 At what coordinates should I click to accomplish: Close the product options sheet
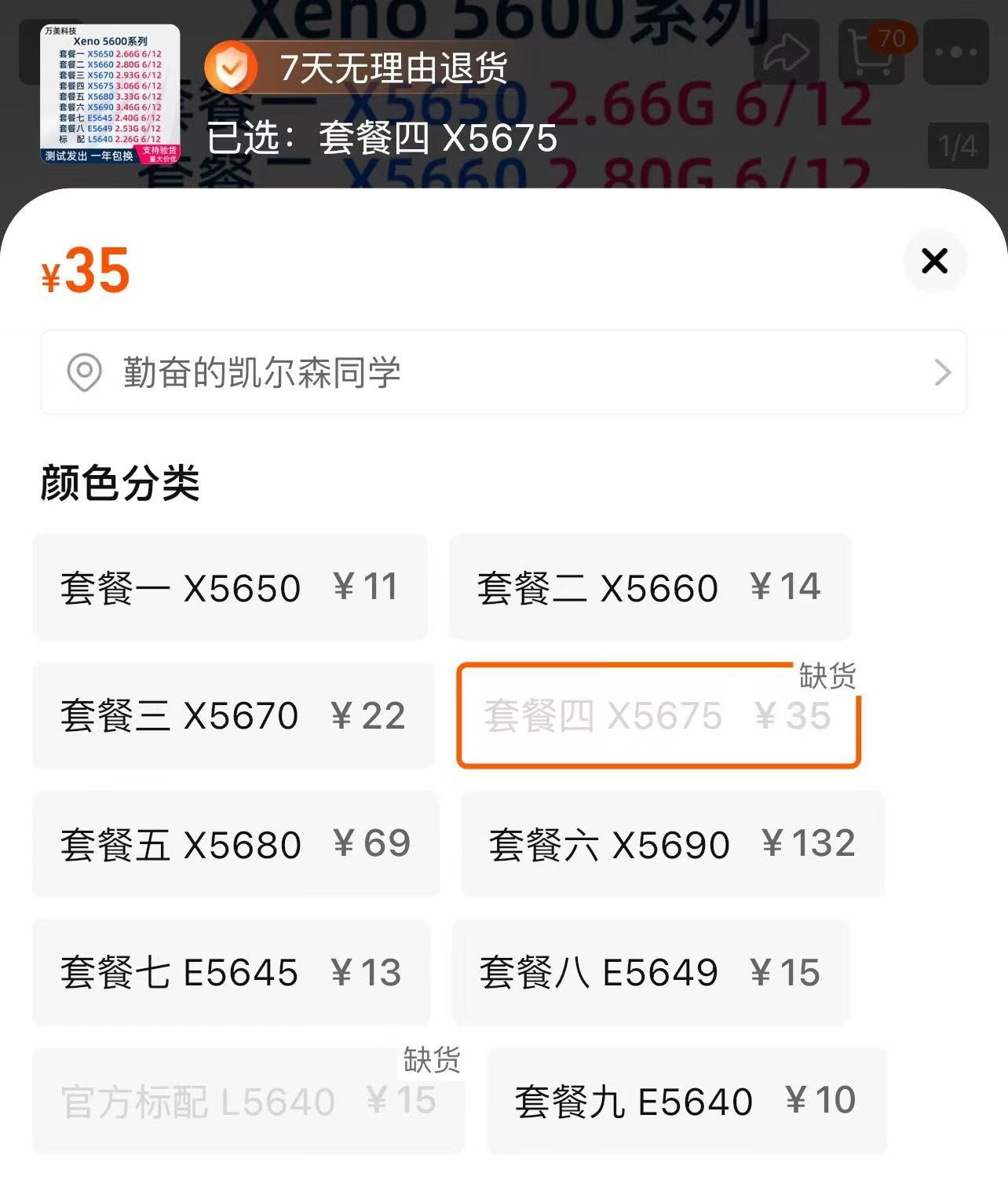934,261
